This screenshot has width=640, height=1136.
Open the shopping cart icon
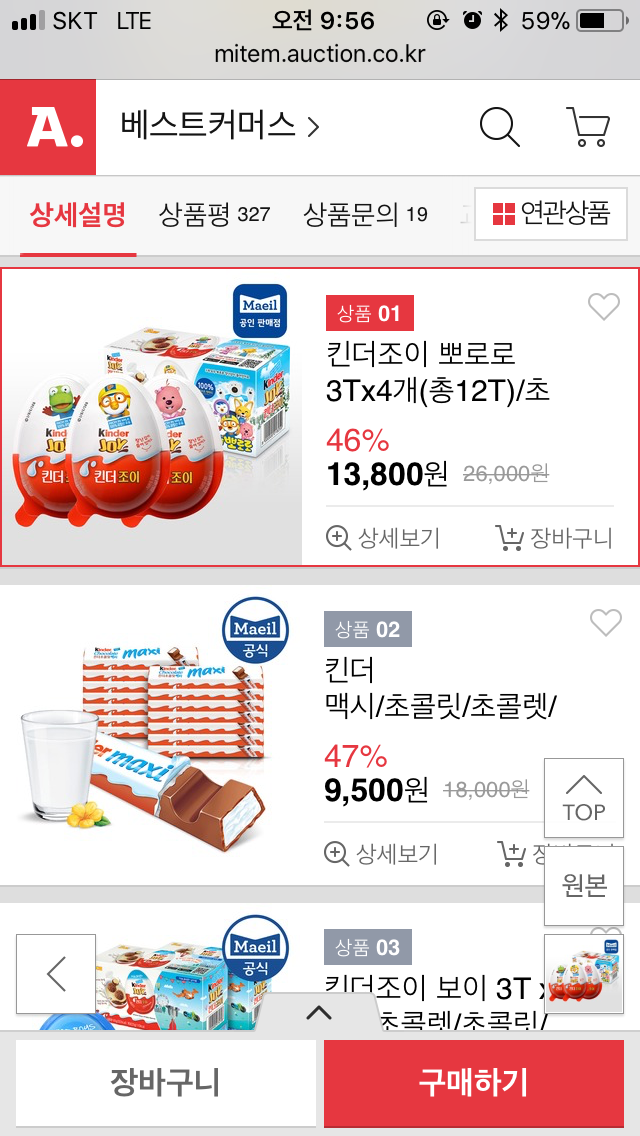point(587,127)
